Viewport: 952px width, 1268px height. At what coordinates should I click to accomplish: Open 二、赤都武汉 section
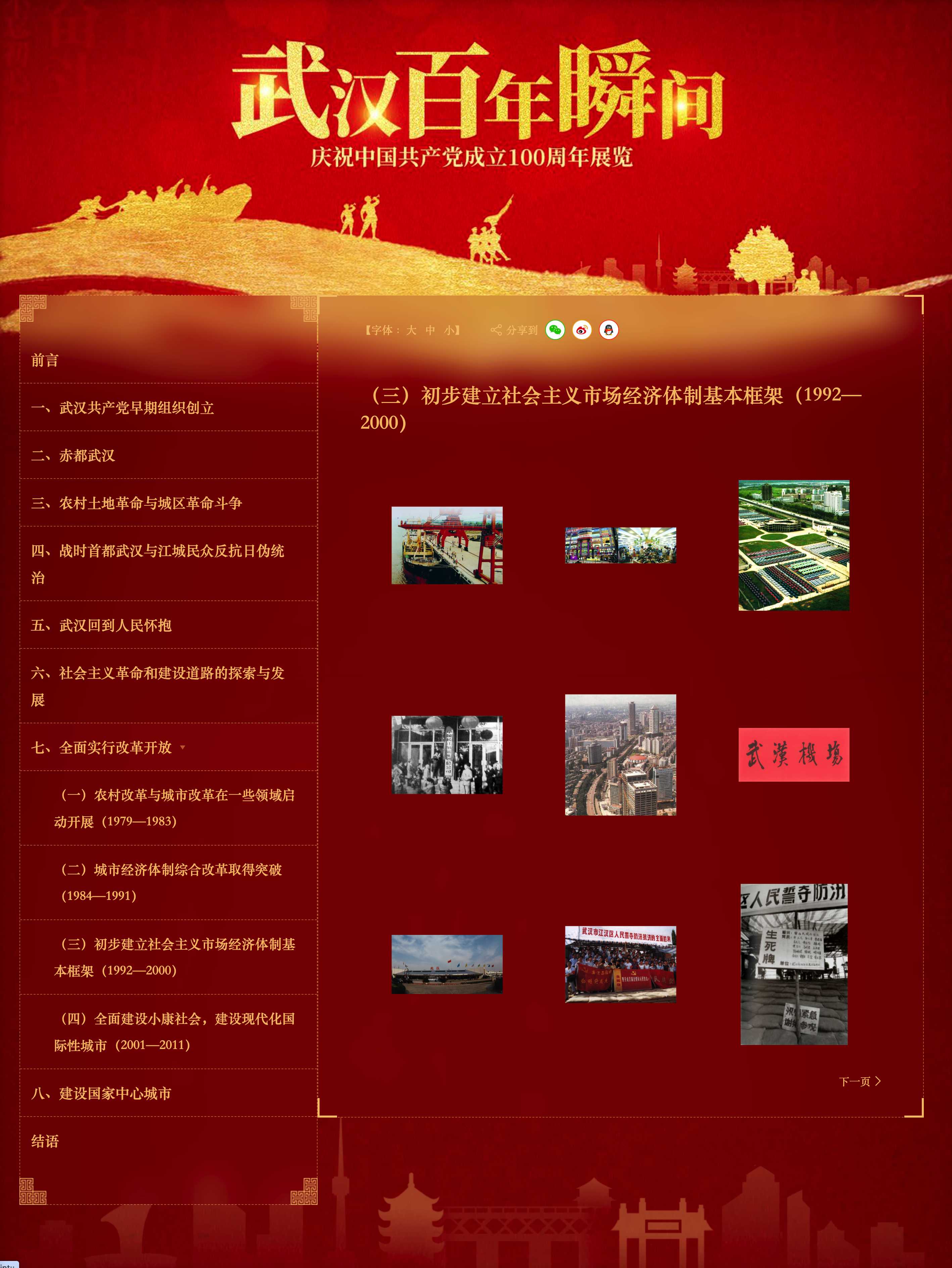click(x=74, y=455)
